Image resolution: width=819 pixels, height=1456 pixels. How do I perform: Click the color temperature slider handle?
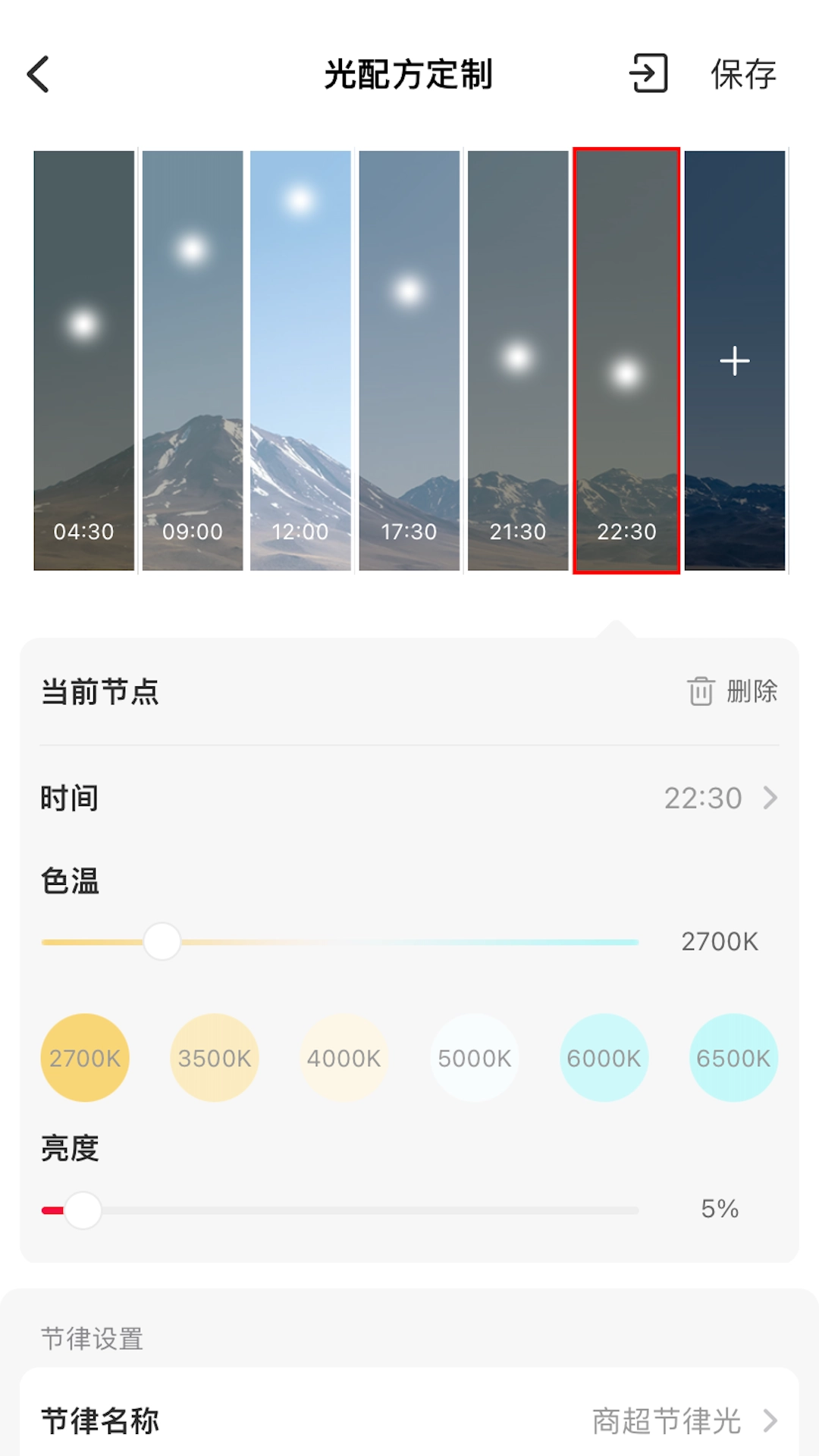pos(163,940)
